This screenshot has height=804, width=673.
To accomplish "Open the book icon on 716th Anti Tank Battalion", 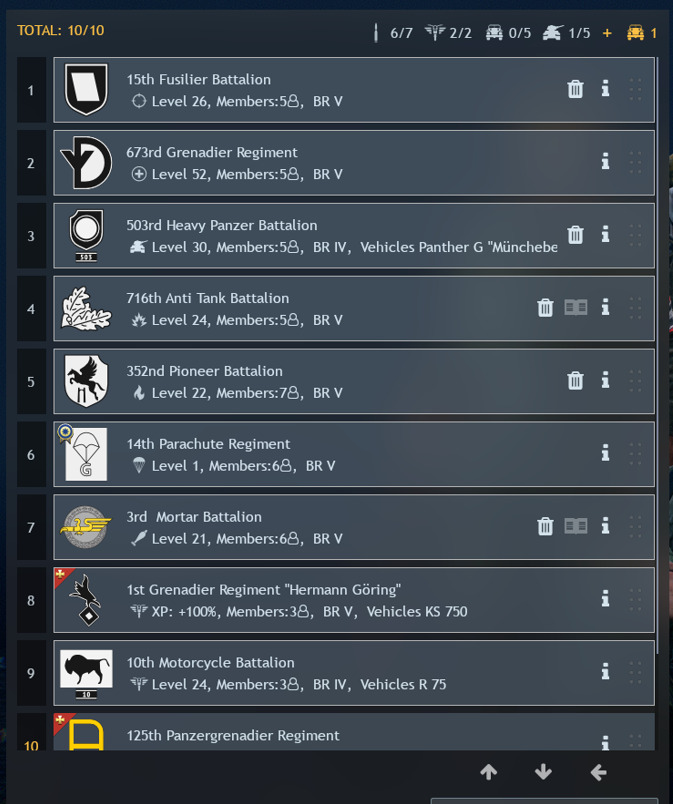I will [x=575, y=307].
